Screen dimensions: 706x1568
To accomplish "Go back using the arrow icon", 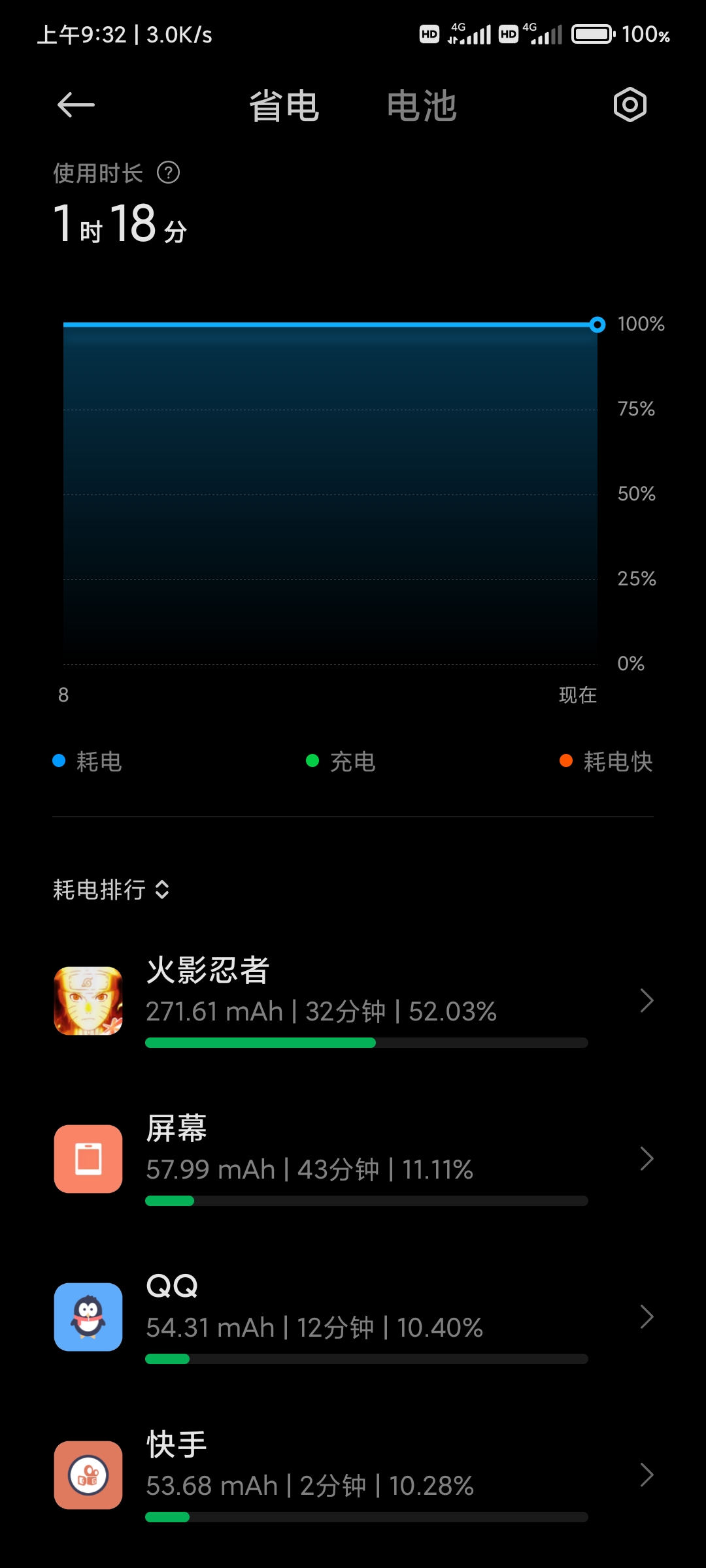I will (x=76, y=105).
